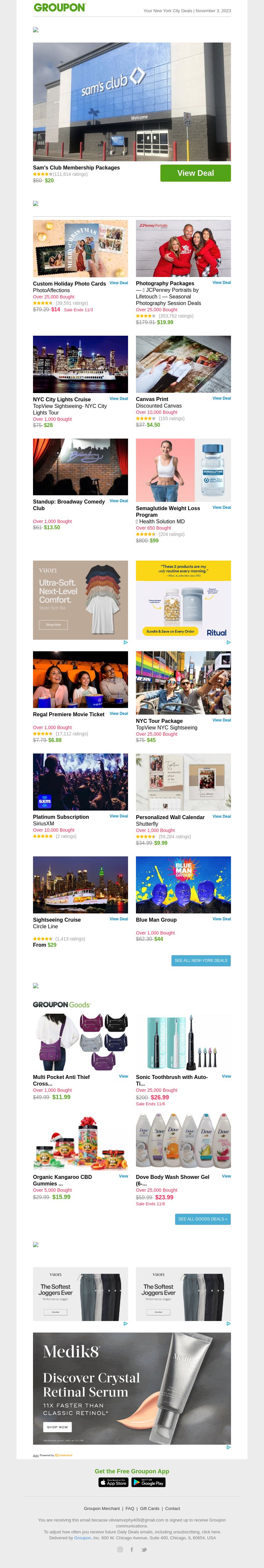Viewport: 264px width, 1568px height.
Task: Download the app from the App Store badge
Action: click(x=114, y=1483)
